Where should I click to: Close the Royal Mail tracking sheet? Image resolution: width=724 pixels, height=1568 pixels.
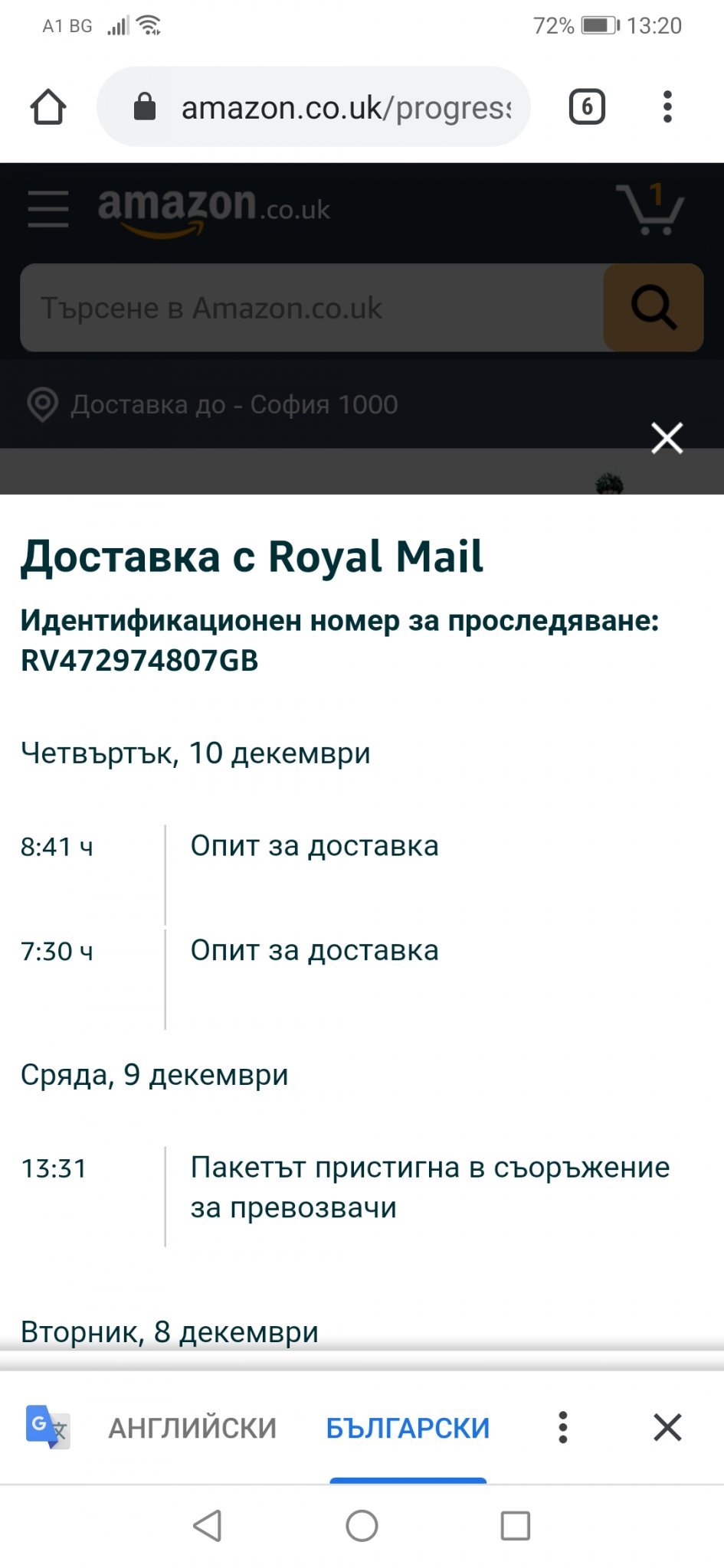coord(667,439)
